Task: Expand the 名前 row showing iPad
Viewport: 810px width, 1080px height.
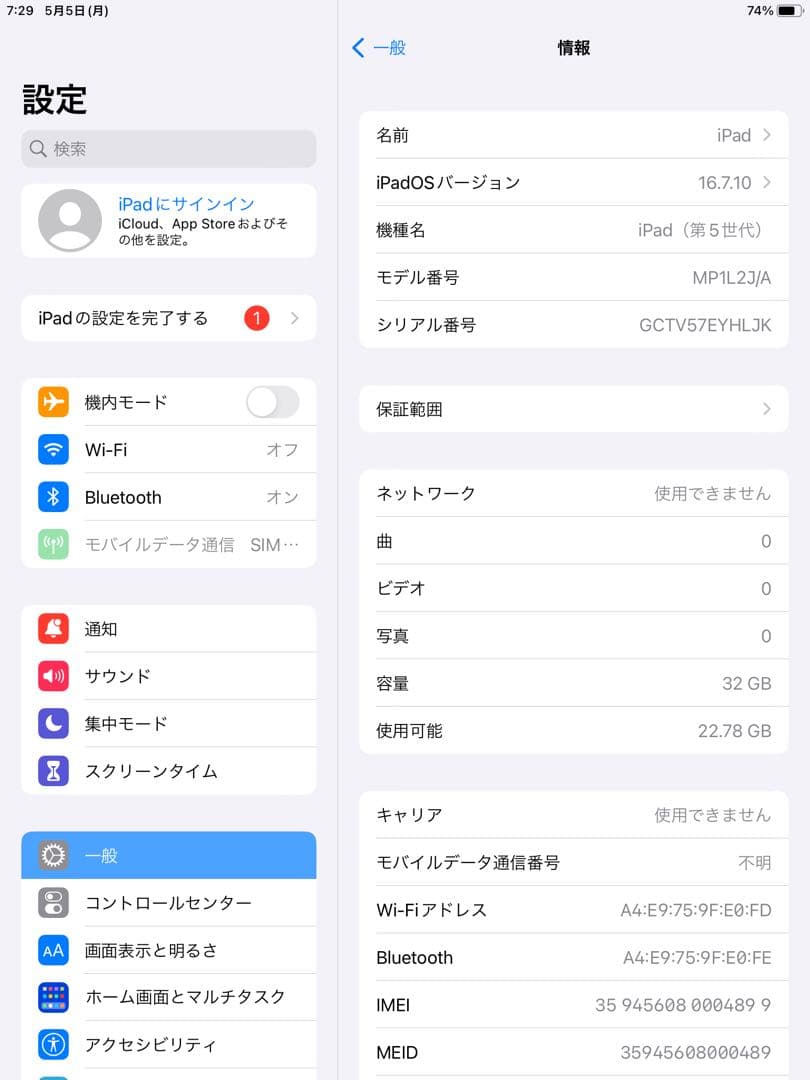Action: pos(573,135)
